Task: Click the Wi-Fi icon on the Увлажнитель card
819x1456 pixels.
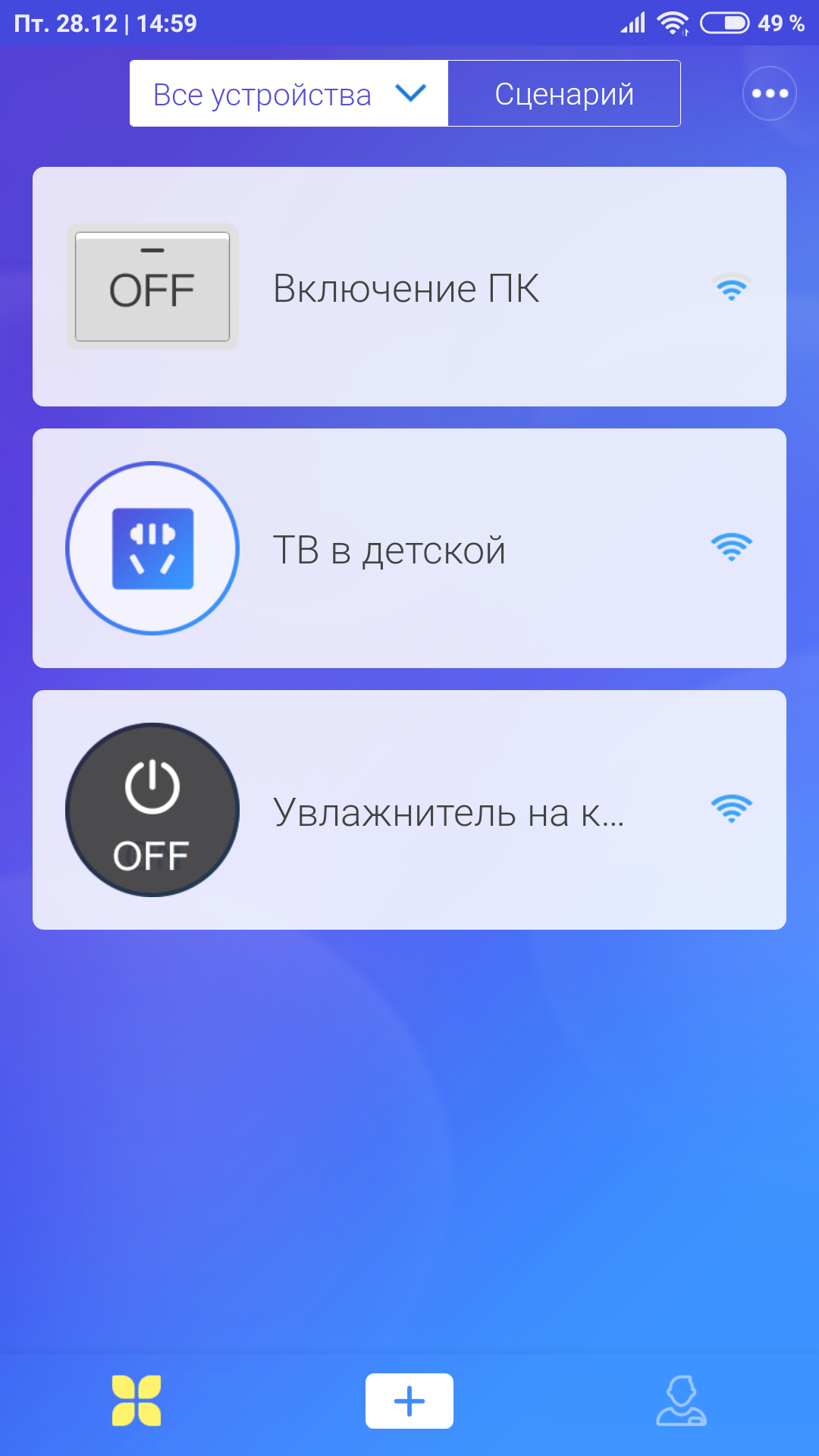Action: [x=730, y=810]
